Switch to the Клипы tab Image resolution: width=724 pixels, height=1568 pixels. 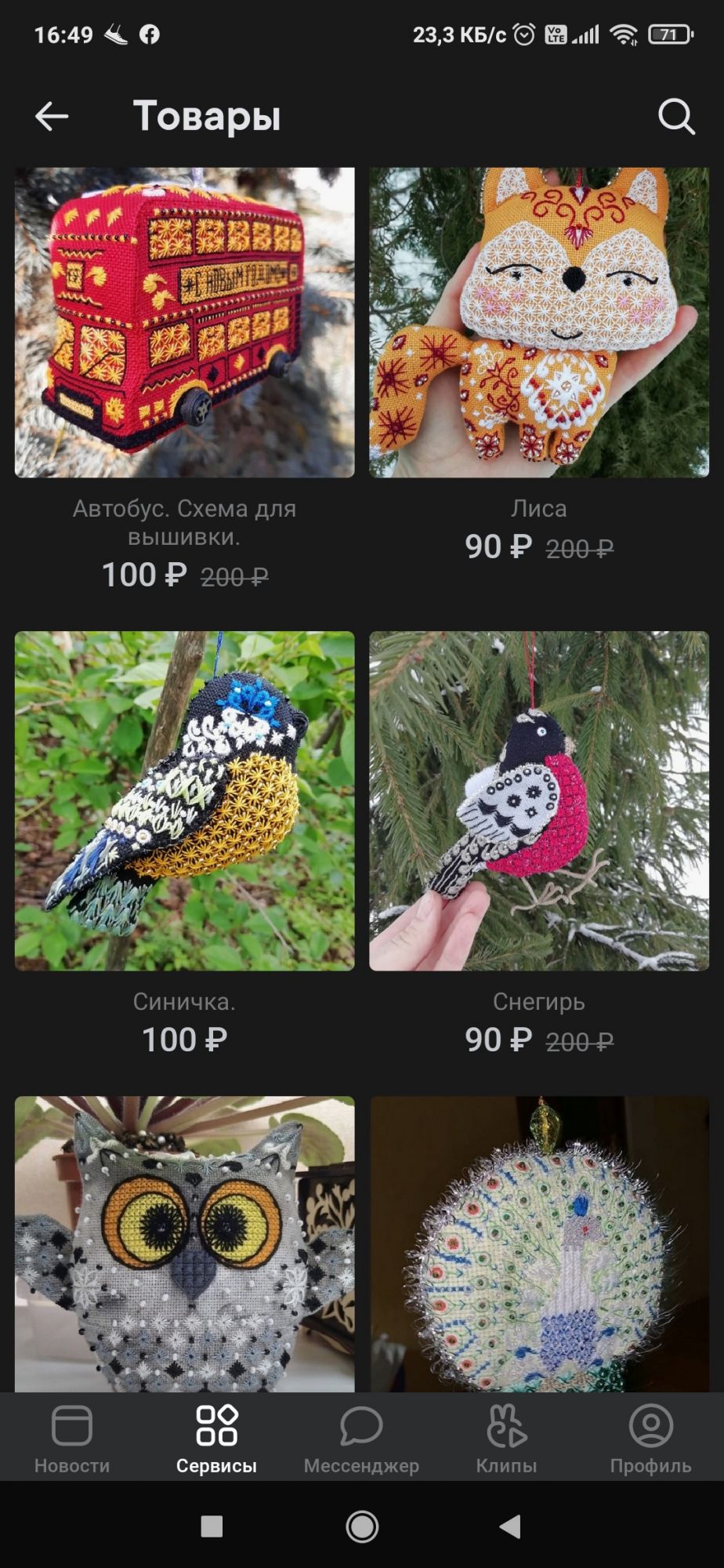pos(506,1439)
